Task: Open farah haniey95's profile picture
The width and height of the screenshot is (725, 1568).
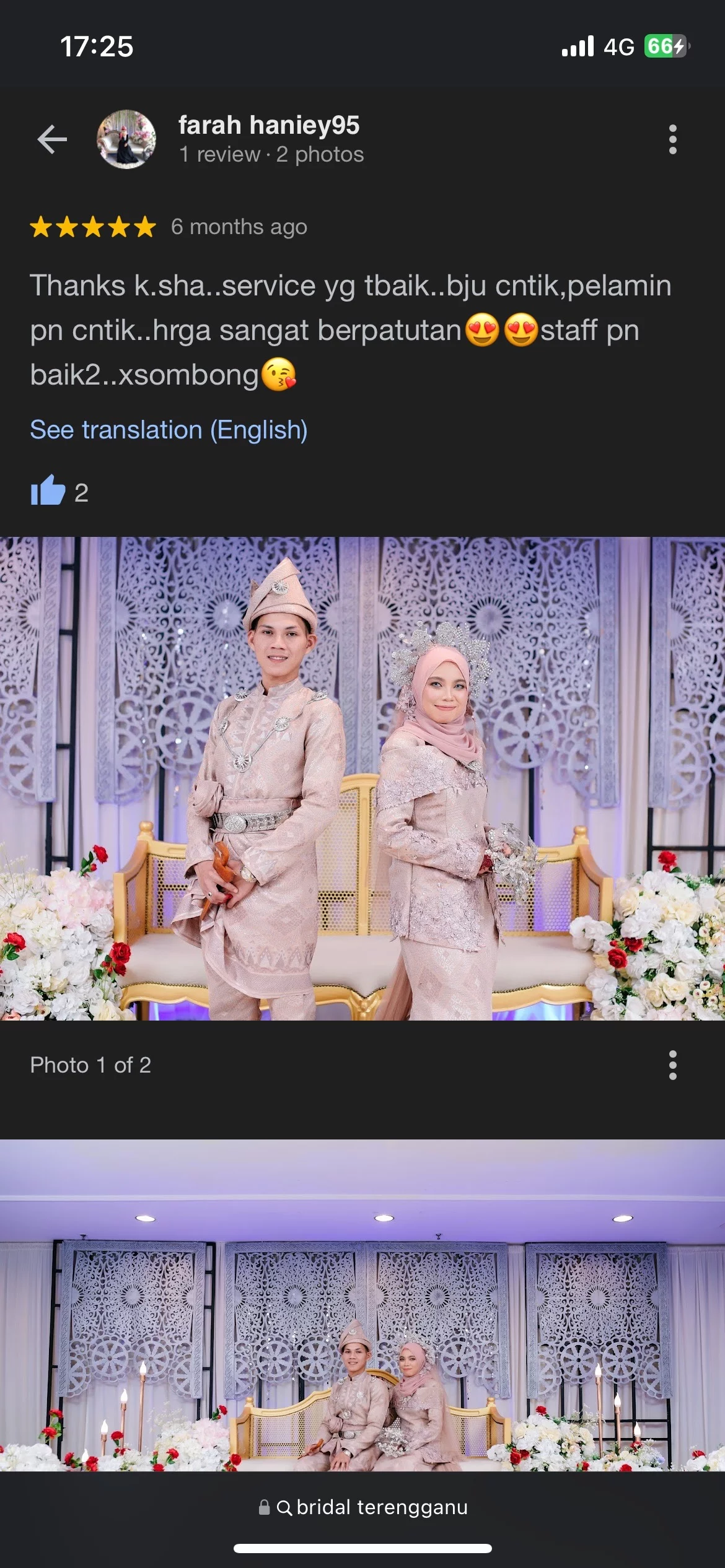Action: coord(126,139)
